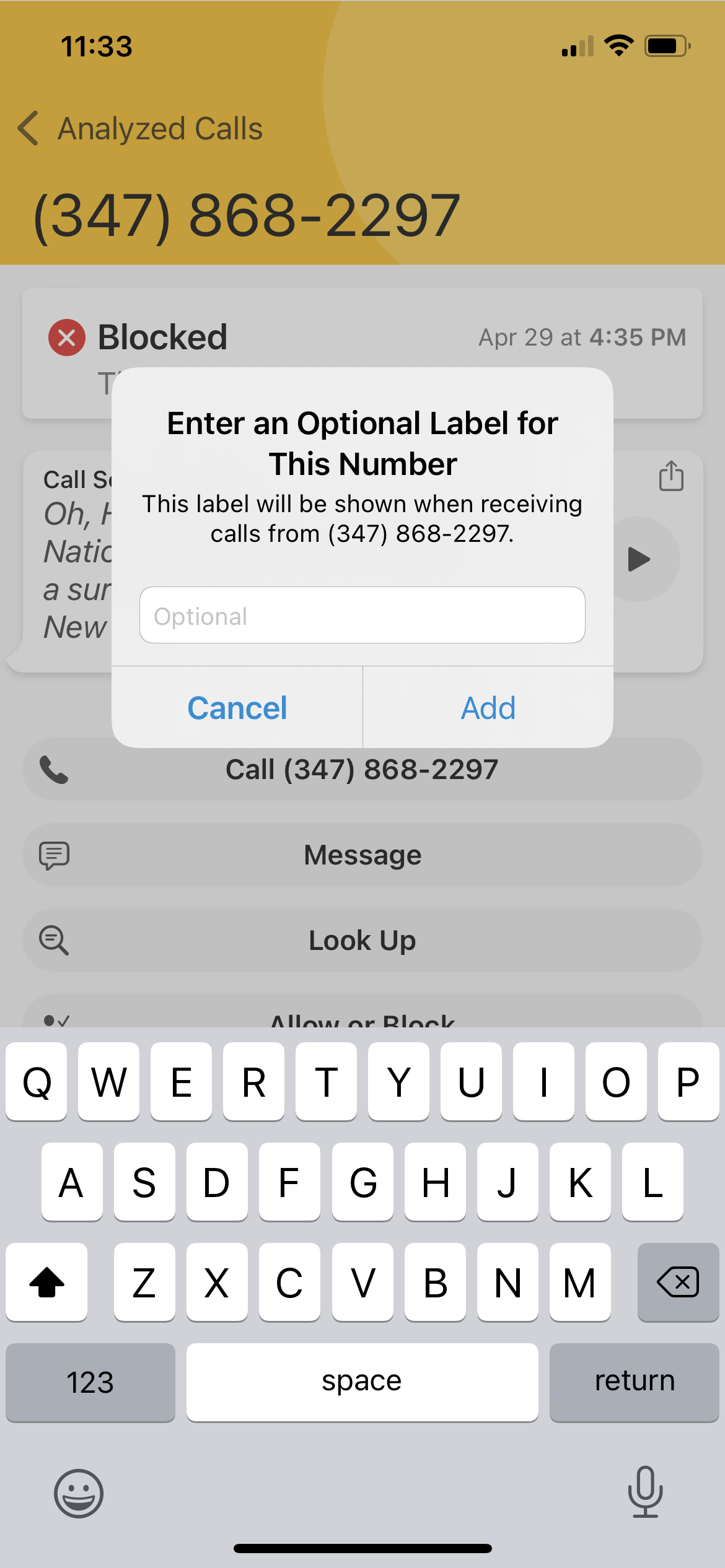
Task: Share the call summary
Action: (x=671, y=476)
